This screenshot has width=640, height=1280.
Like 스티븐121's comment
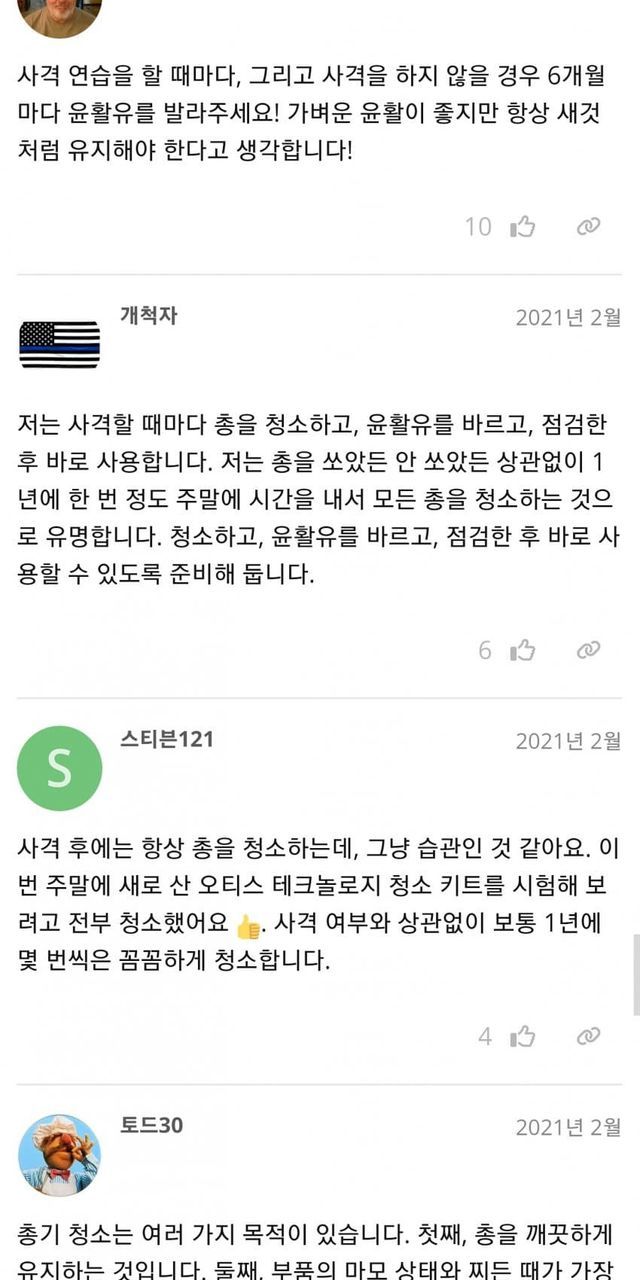[523, 1036]
